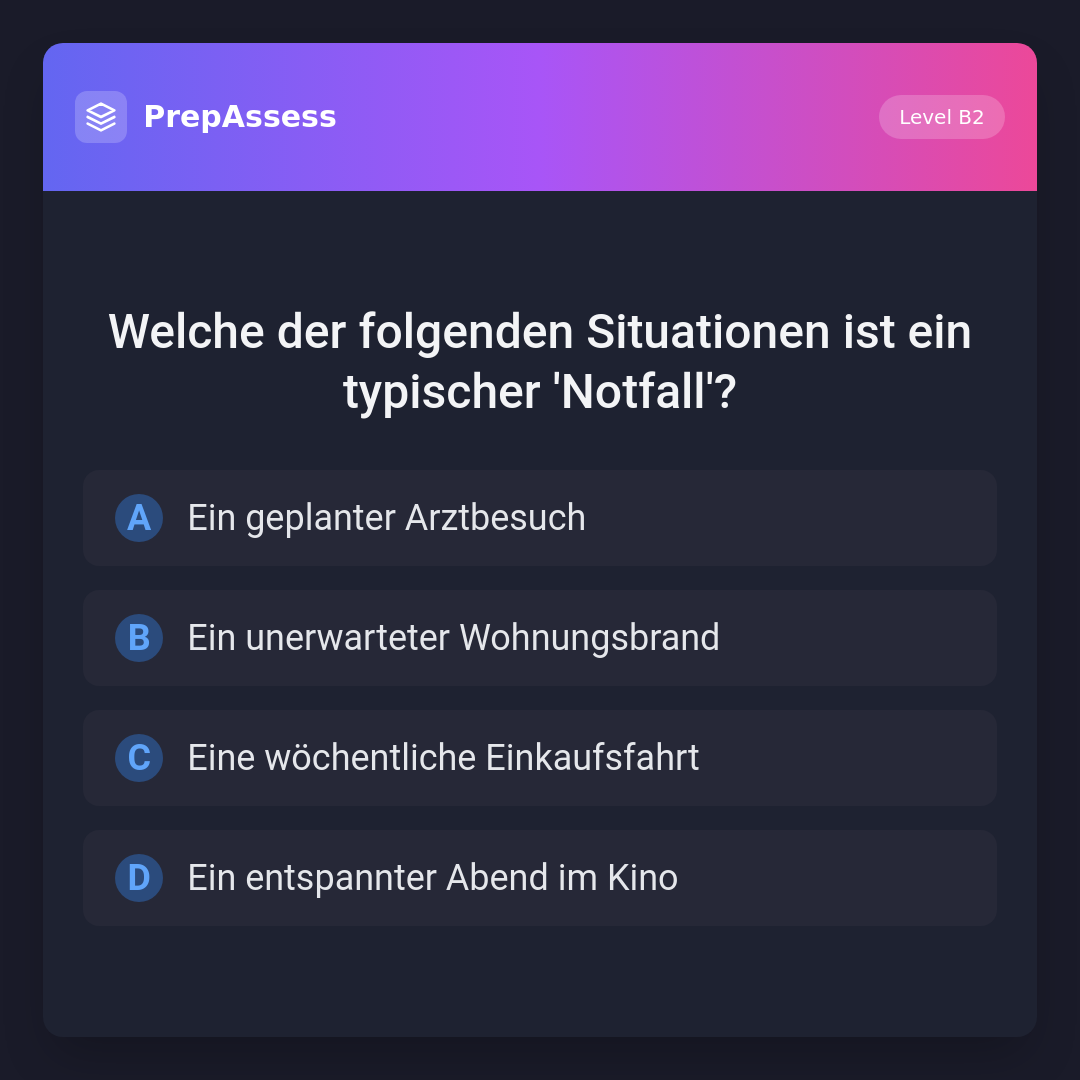This screenshot has height=1080, width=1080.
Task: Select answer A, Ein geplanter Arztbesuch
Action: click(x=540, y=518)
